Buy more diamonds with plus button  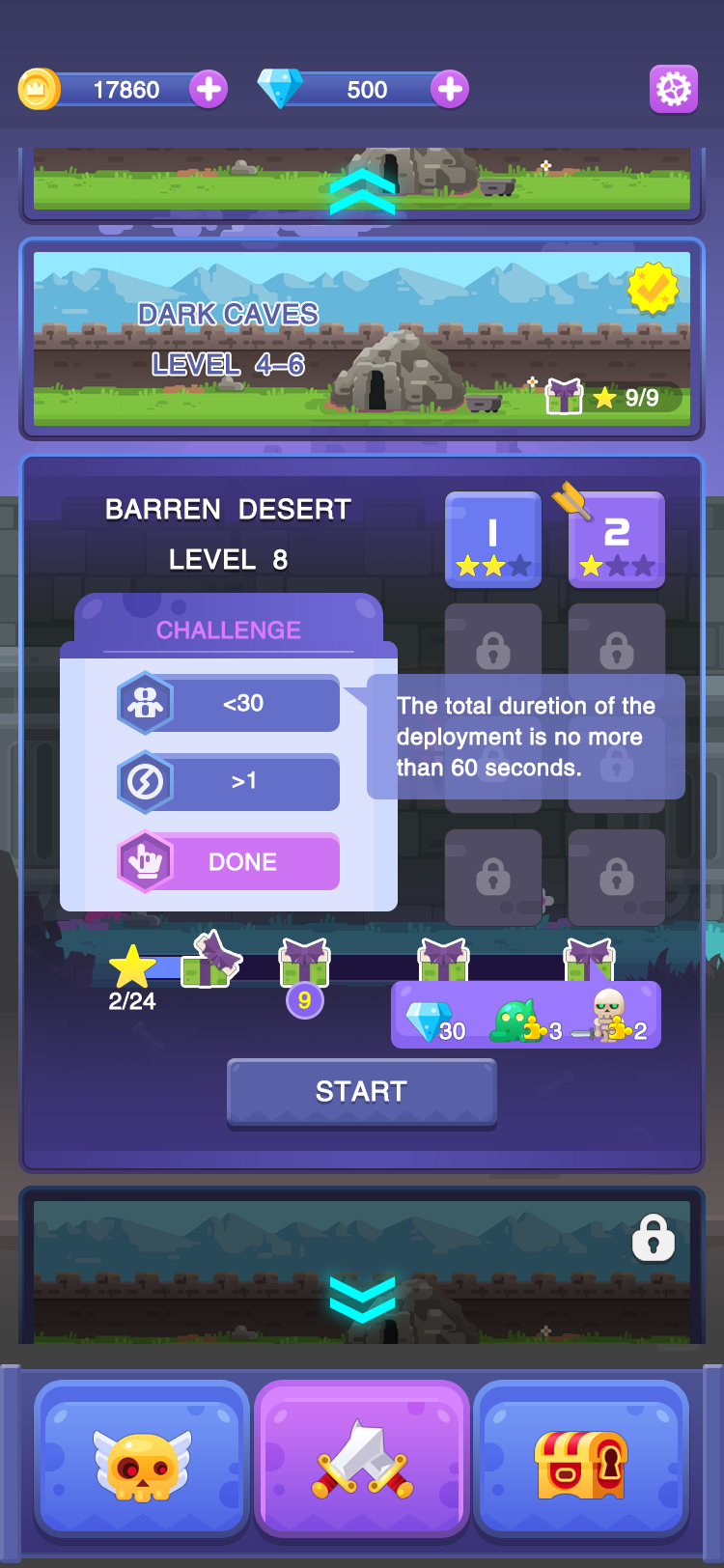click(449, 90)
